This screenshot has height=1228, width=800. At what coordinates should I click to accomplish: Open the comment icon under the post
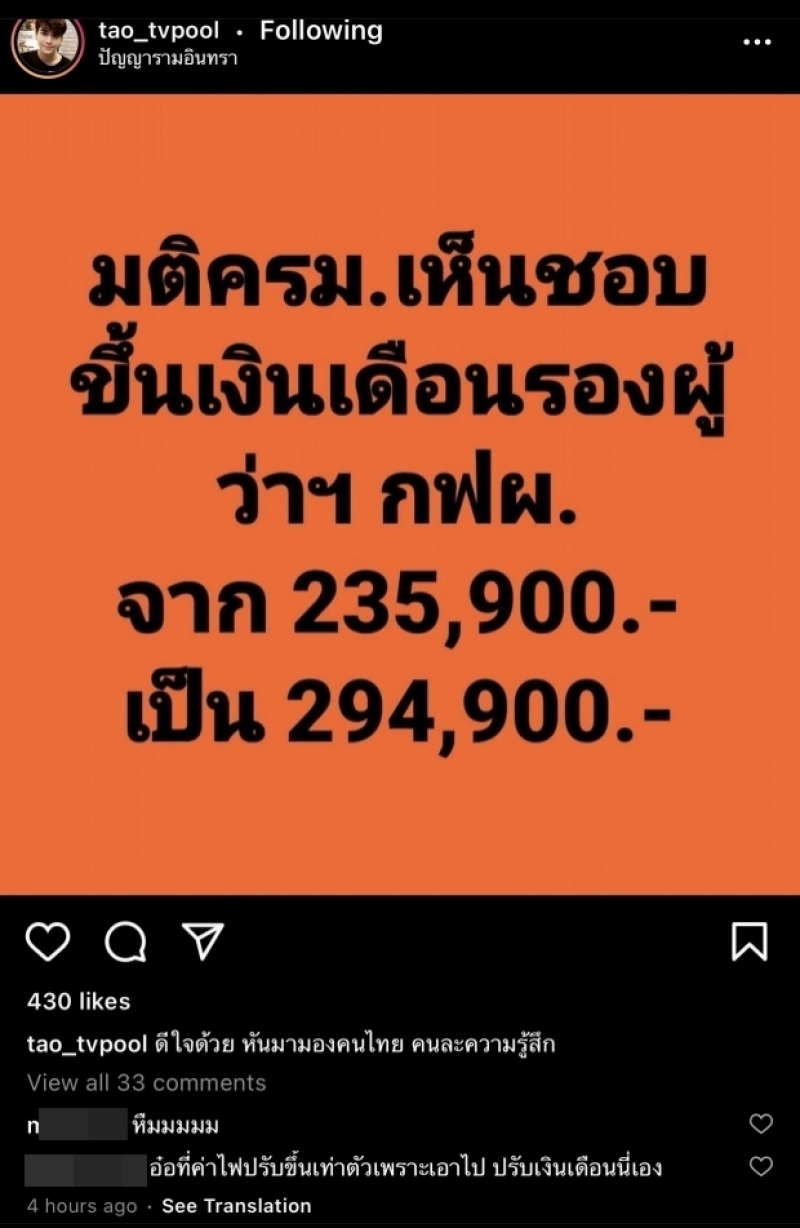[126, 942]
